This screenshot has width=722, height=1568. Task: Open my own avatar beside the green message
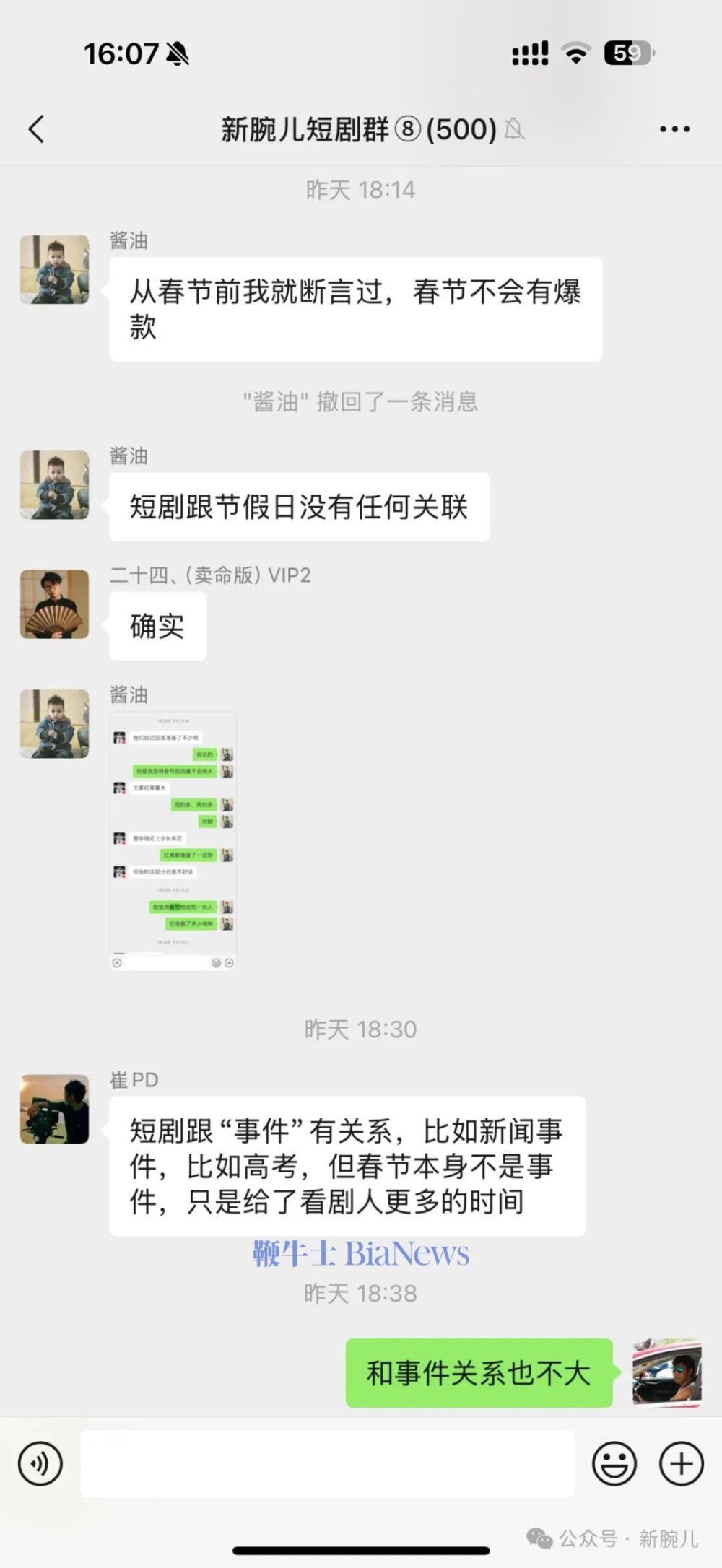tap(667, 1373)
